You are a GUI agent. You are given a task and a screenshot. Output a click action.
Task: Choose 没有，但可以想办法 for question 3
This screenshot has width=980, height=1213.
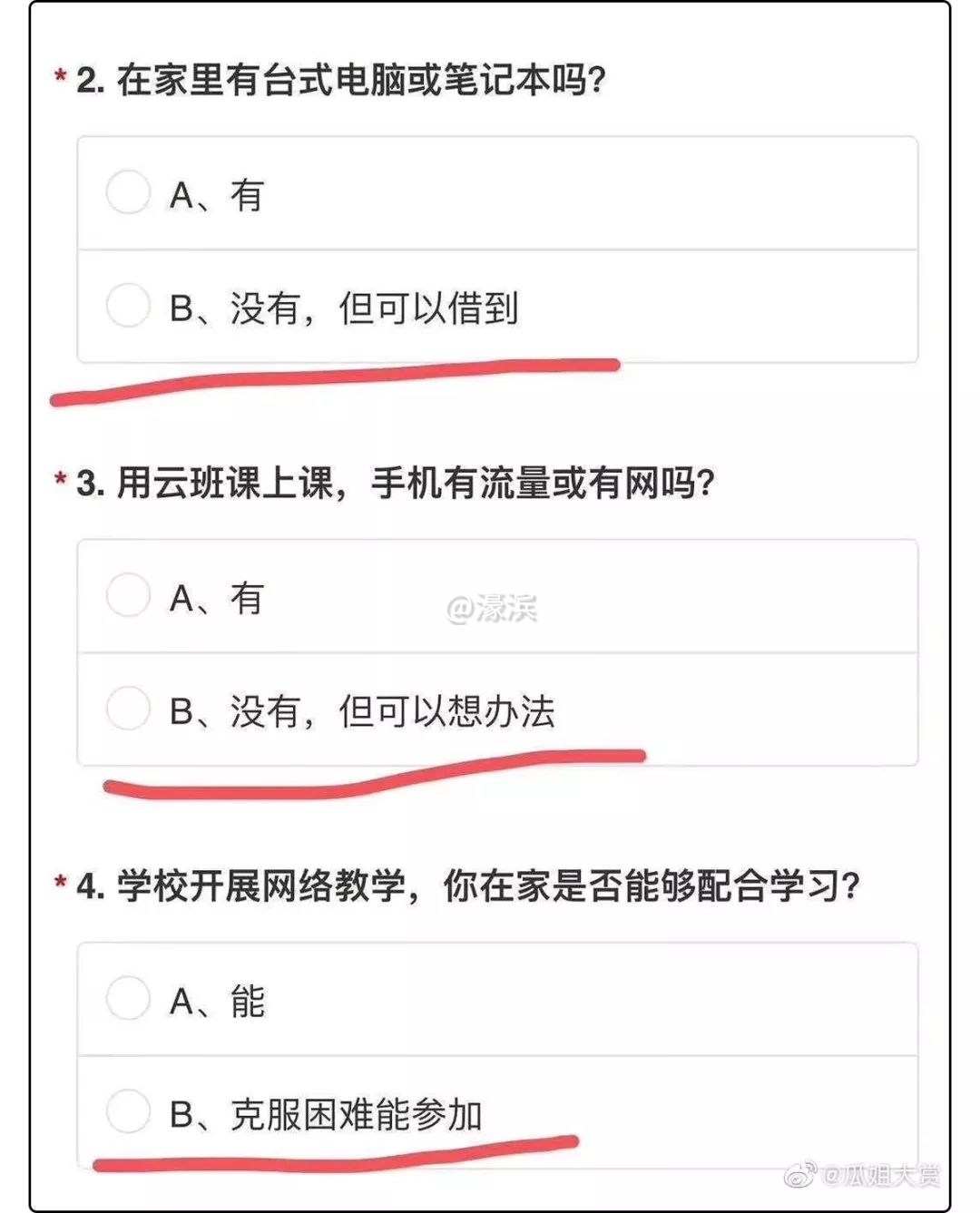(x=128, y=709)
